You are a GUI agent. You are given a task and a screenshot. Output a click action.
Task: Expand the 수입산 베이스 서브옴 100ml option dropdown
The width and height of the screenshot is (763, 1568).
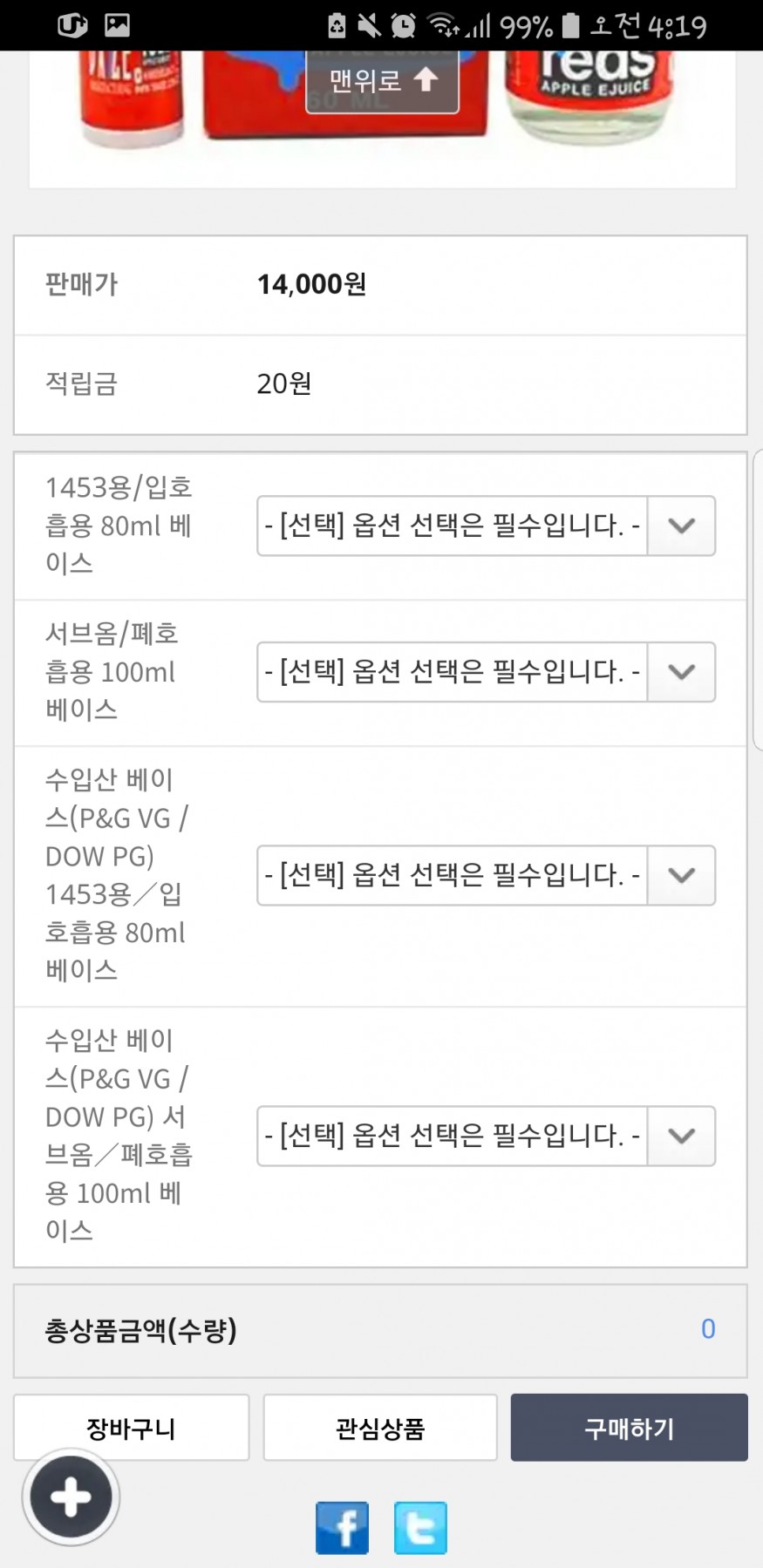pos(486,1136)
